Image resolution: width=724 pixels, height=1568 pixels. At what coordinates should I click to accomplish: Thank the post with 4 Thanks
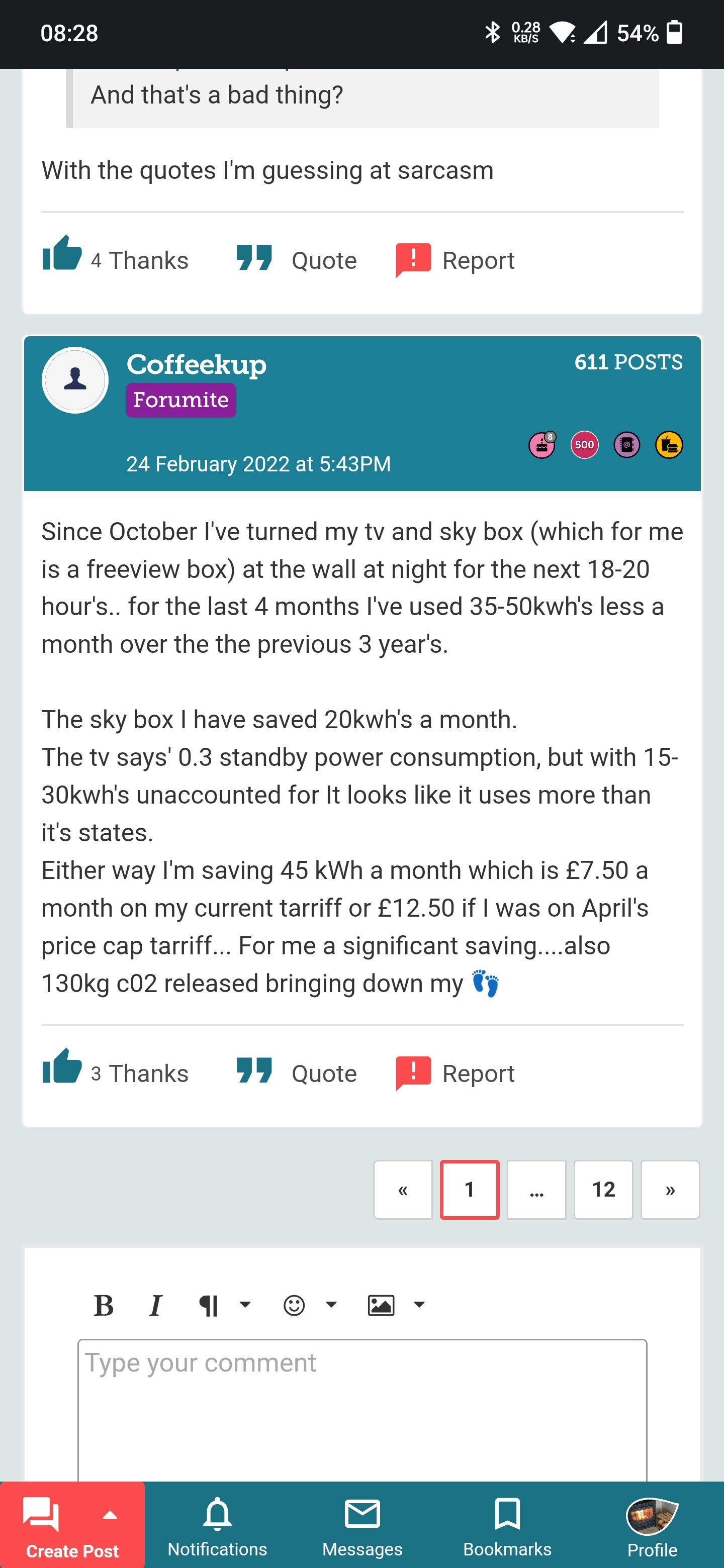(62, 254)
